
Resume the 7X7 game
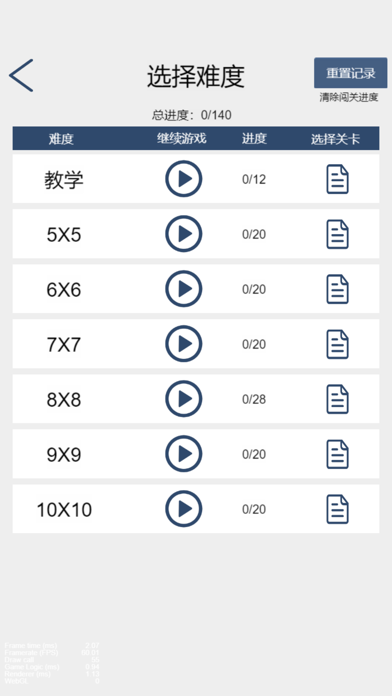click(184, 344)
